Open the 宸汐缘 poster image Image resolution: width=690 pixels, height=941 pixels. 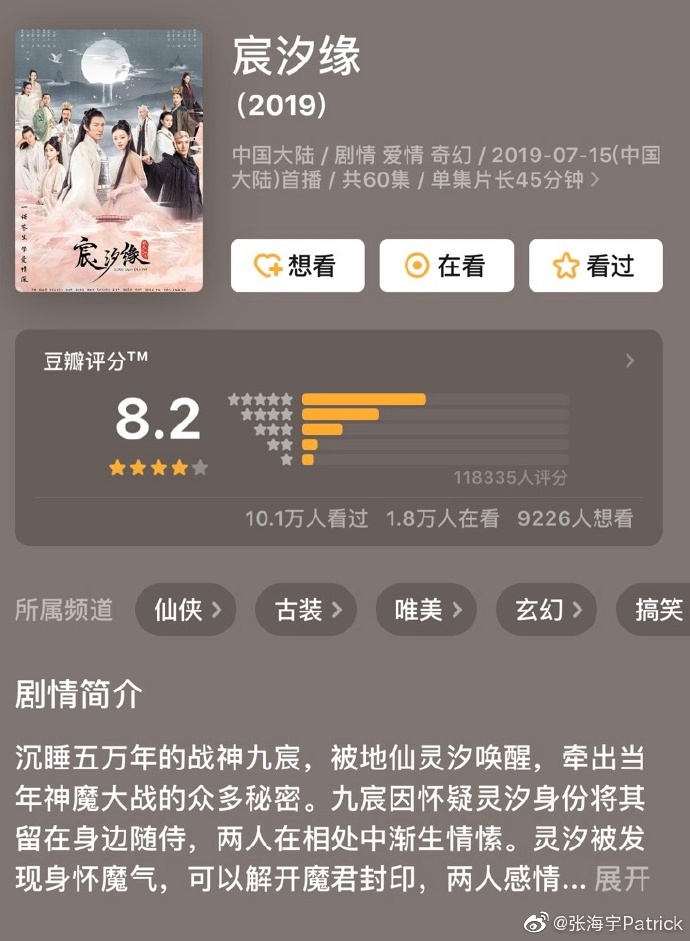click(109, 161)
